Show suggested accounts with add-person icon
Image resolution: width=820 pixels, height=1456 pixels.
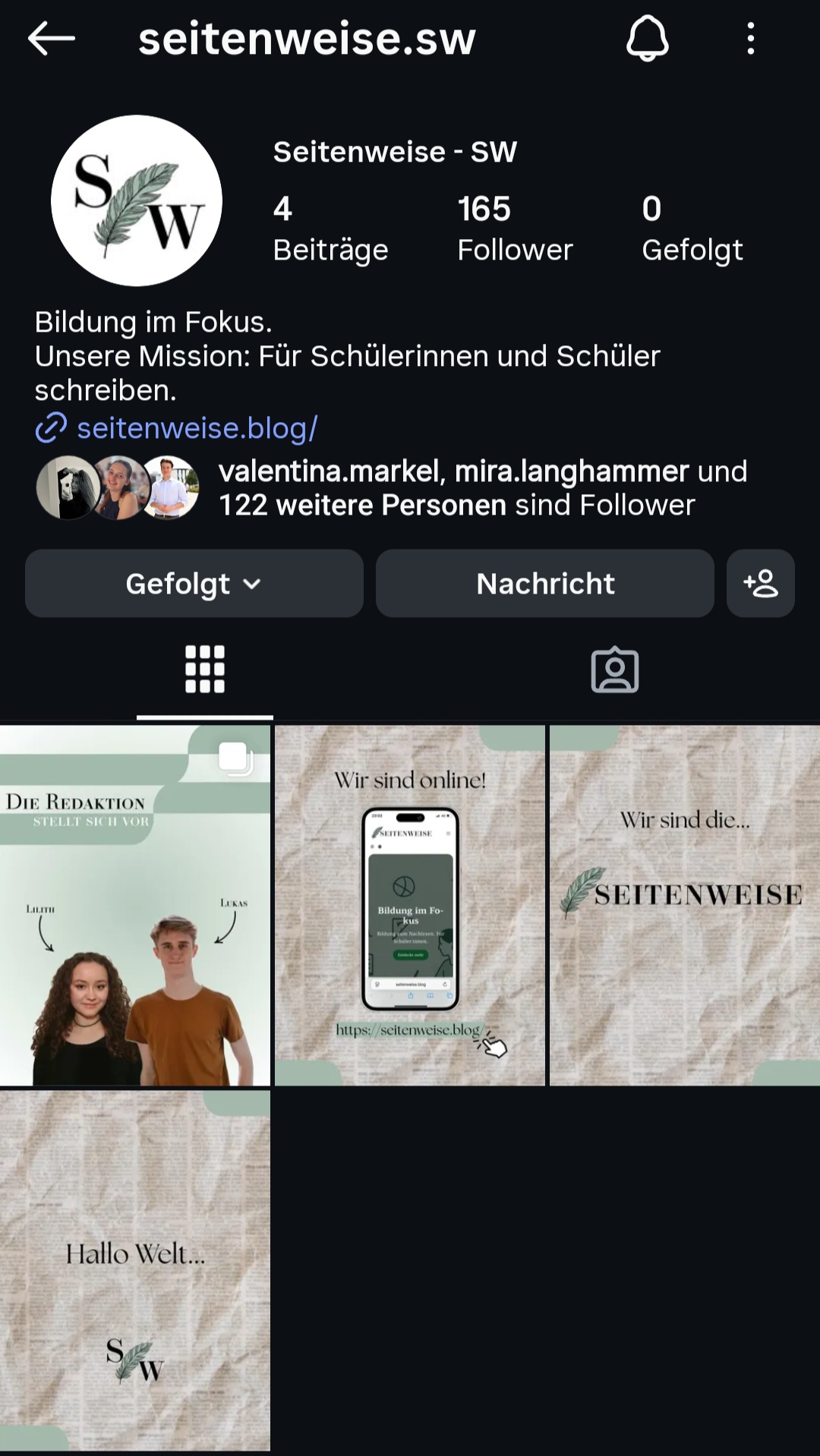pyautogui.click(x=760, y=584)
